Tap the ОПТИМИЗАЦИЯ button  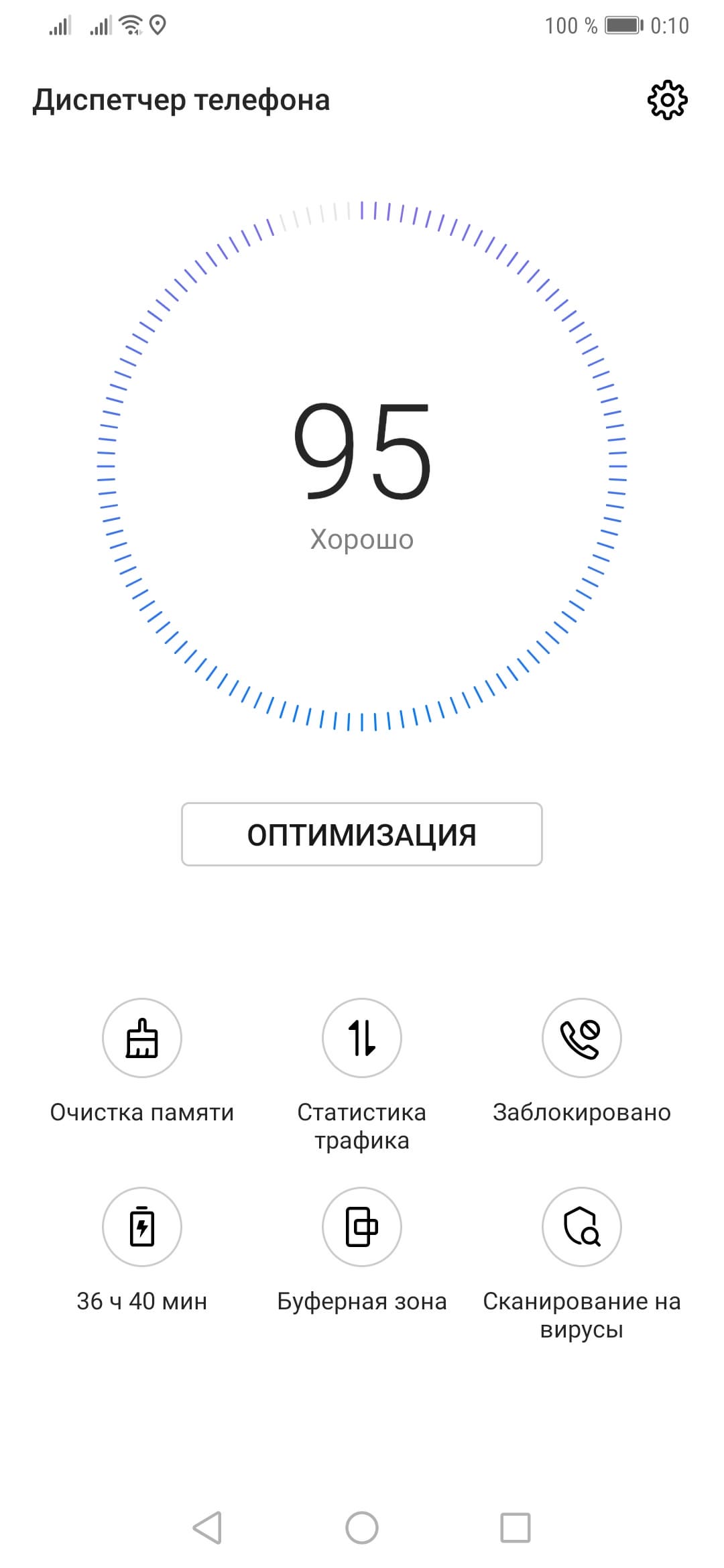coord(361,834)
